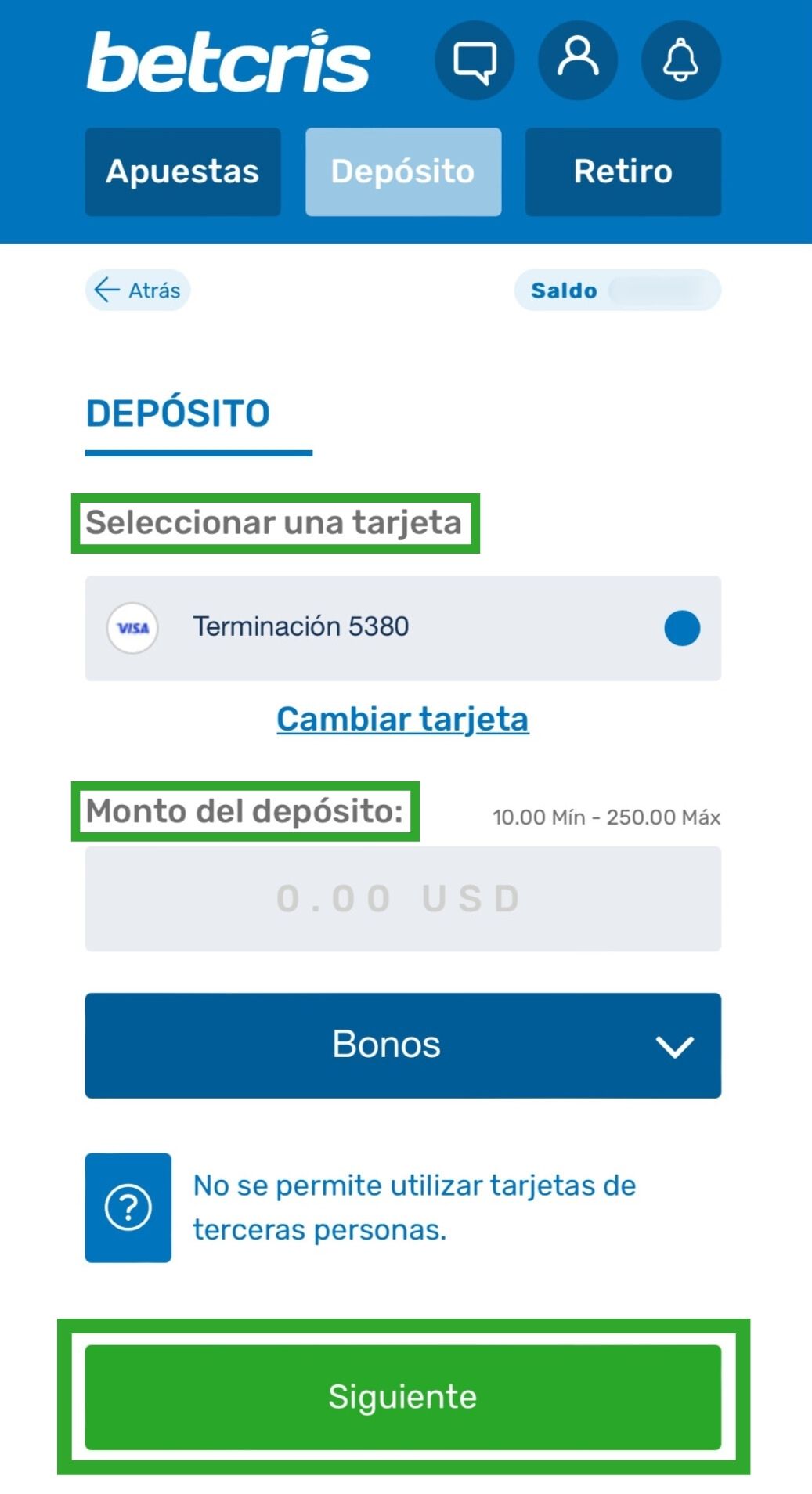The image size is (812, 1494).
Task: Focus the deposit amount field
Action: [x=403, y=899]
